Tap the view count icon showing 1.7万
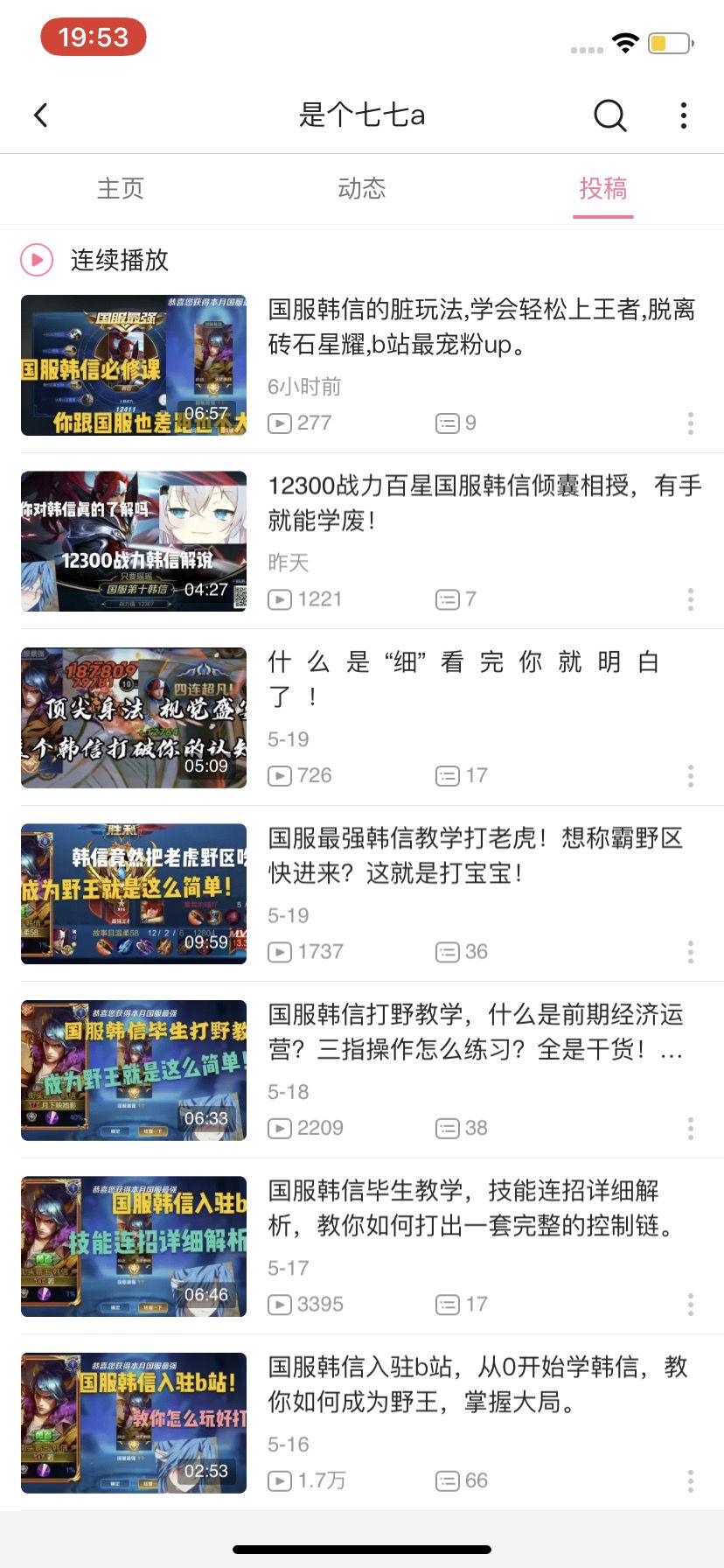The width and height of the screenshot is (724, 1568). (280, 1480)
